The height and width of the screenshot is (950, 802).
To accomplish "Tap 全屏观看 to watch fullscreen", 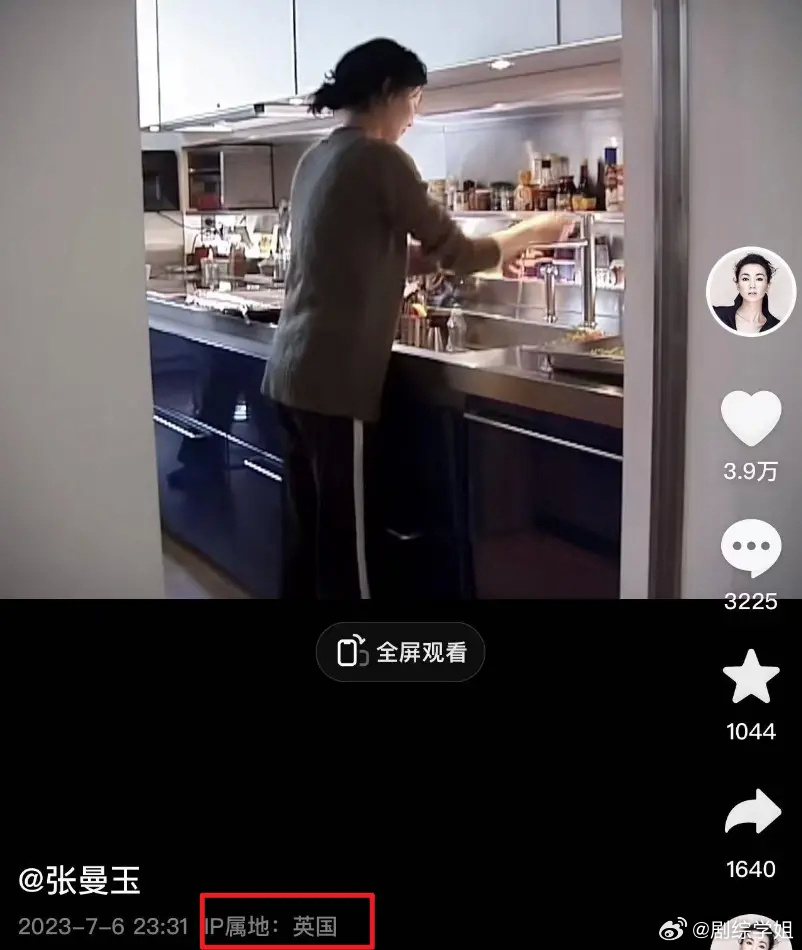I will point(400,652).
